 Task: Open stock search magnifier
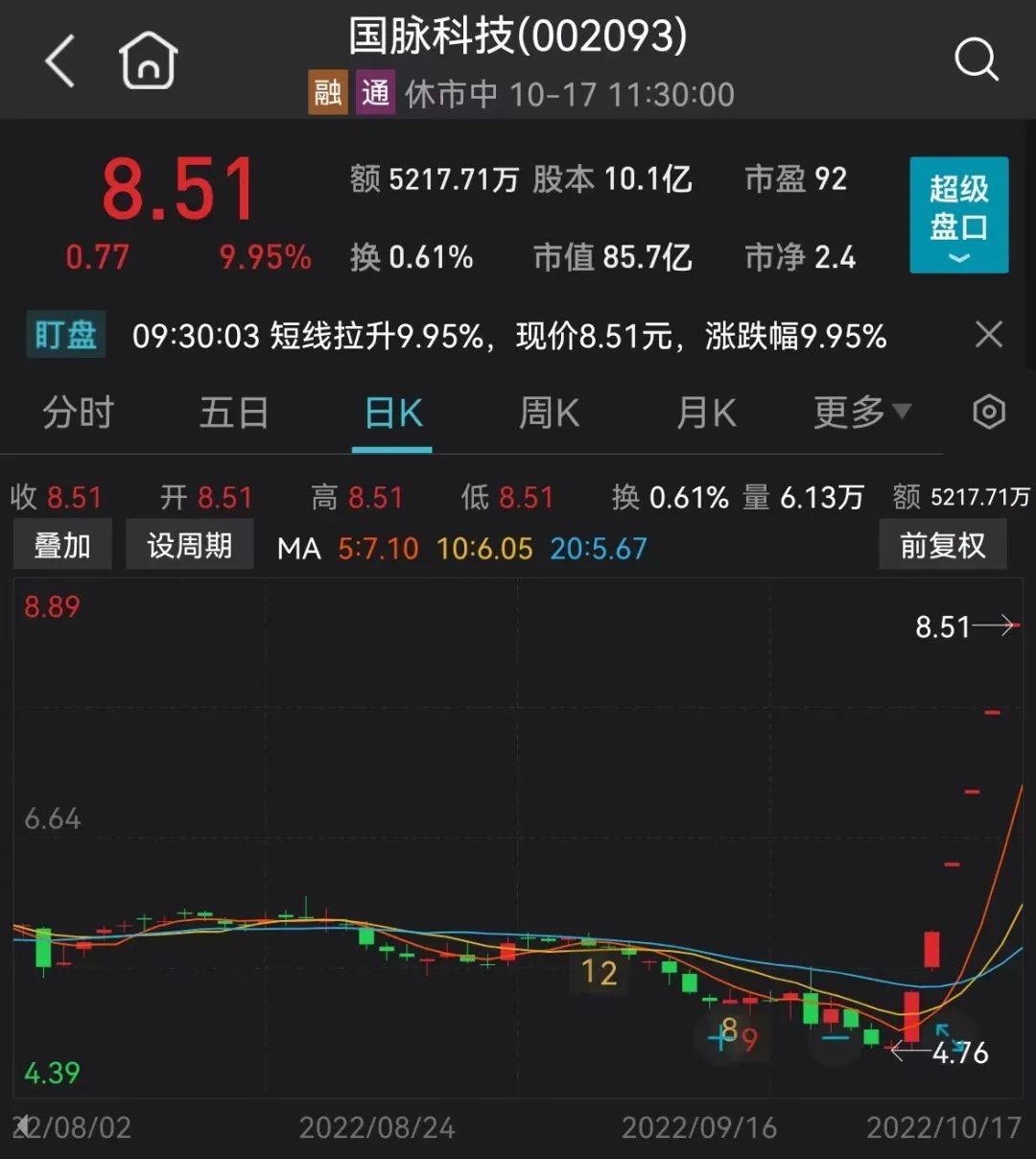pos(976,60)
